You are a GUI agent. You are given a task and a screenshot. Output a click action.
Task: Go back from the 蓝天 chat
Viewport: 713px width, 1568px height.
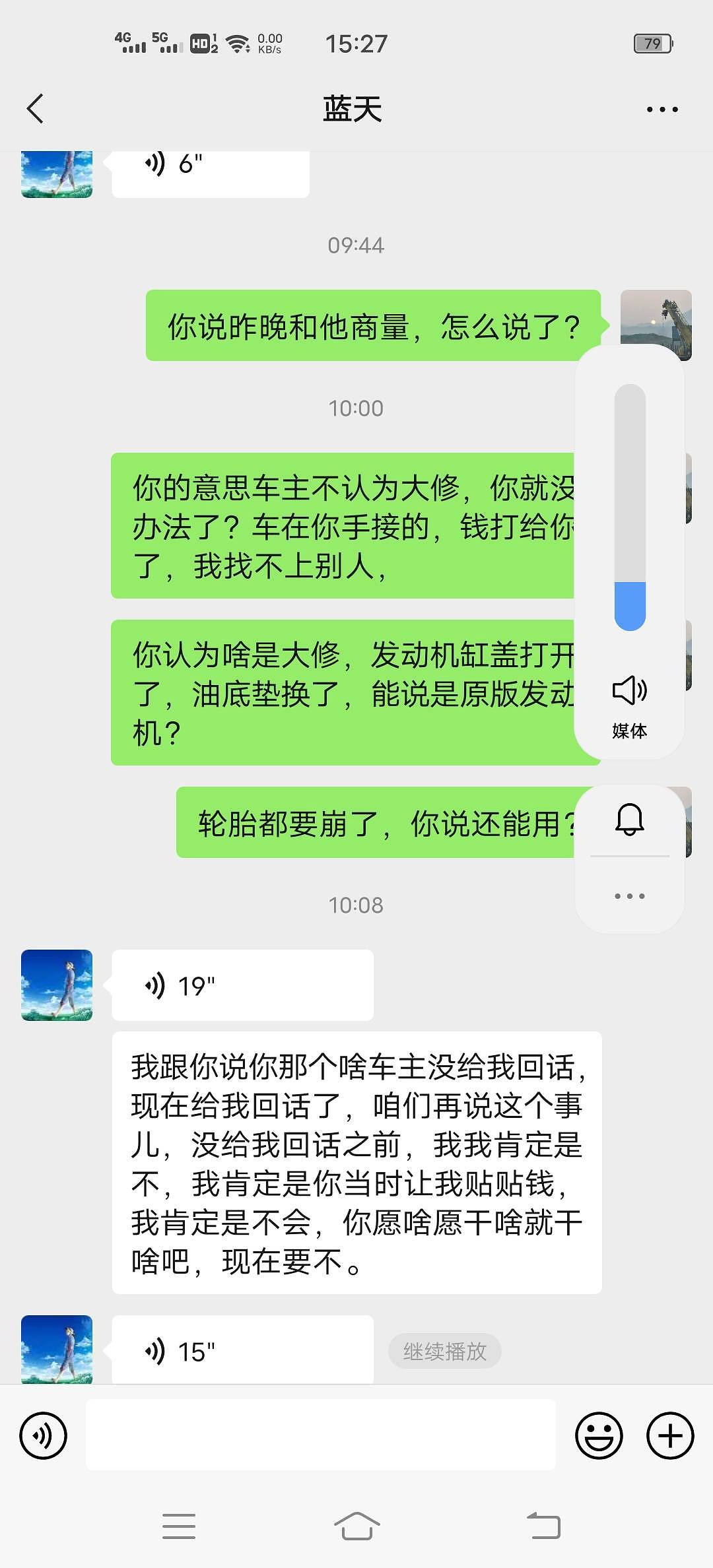click(x=36, y=109)
